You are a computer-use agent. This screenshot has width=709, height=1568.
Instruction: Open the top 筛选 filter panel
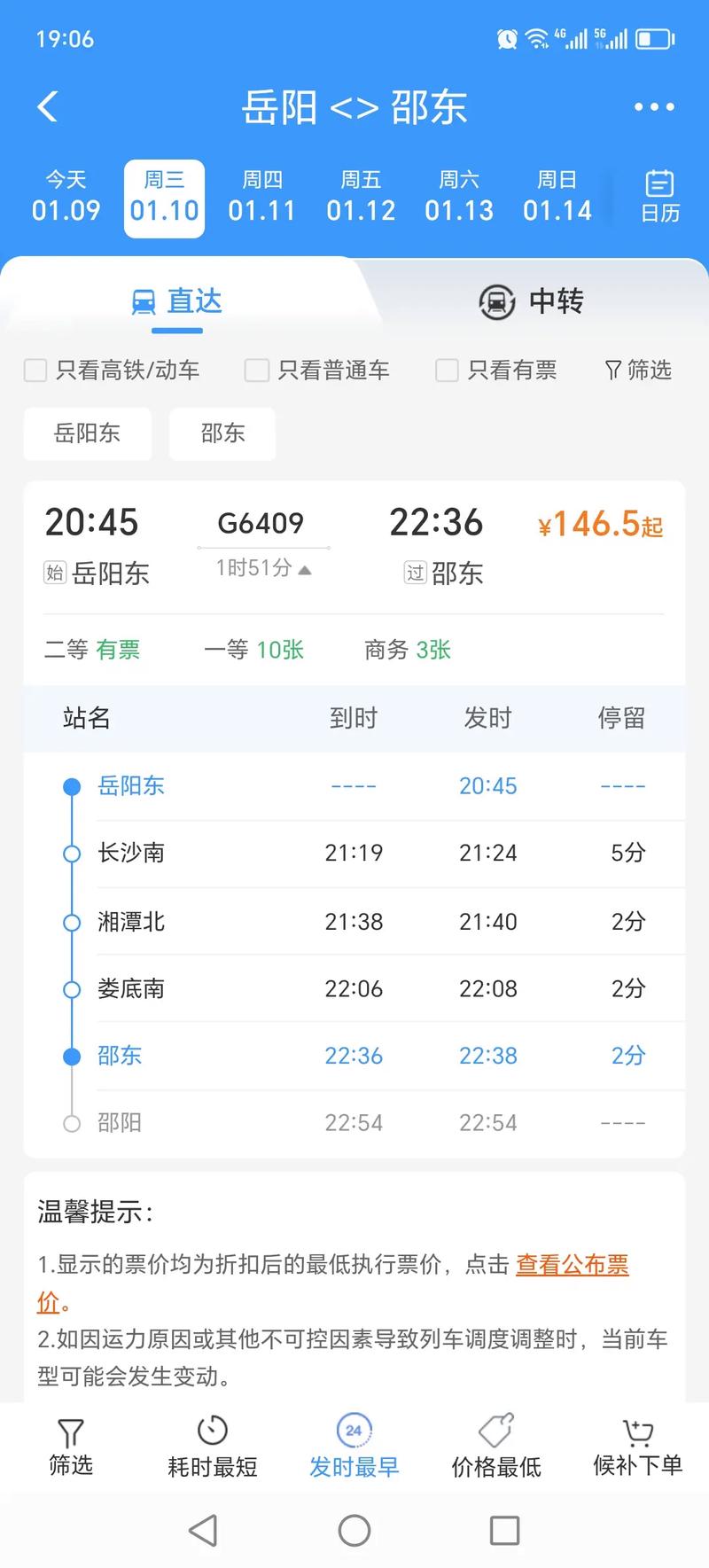(x=637, y=370)
